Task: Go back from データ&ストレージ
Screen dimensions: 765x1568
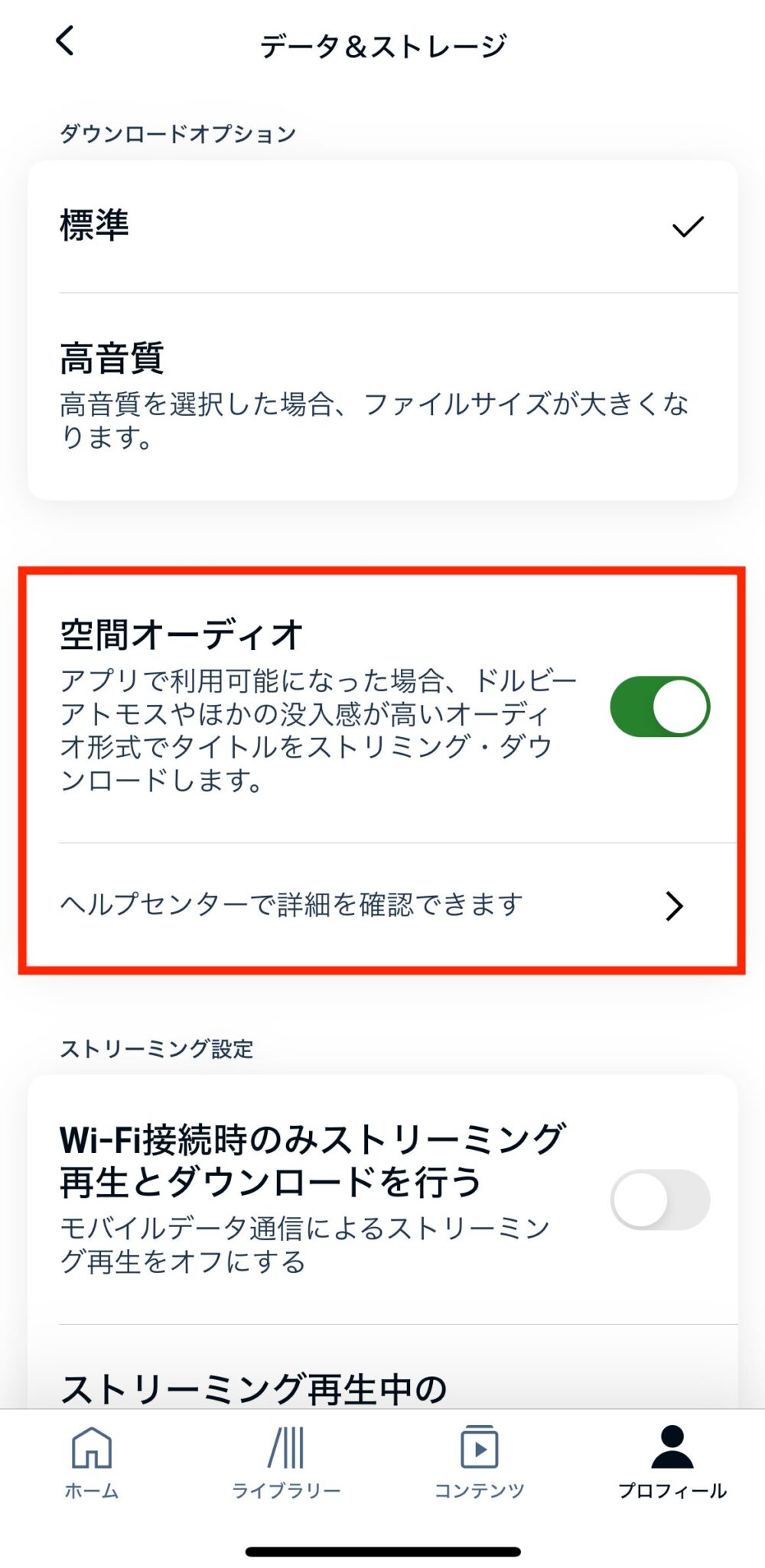Action: pyautogui.click(x=66, y=41)
